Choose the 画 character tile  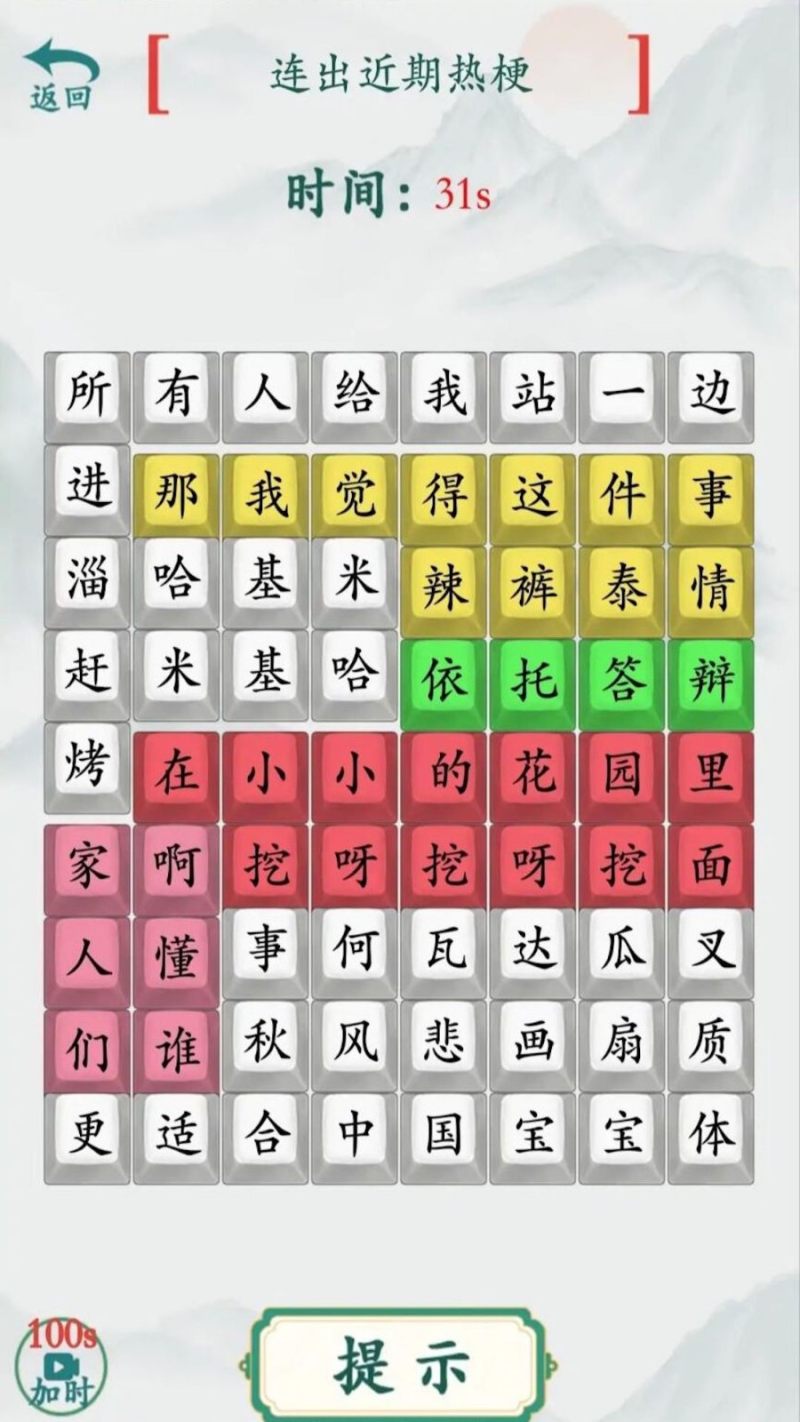532,1042
